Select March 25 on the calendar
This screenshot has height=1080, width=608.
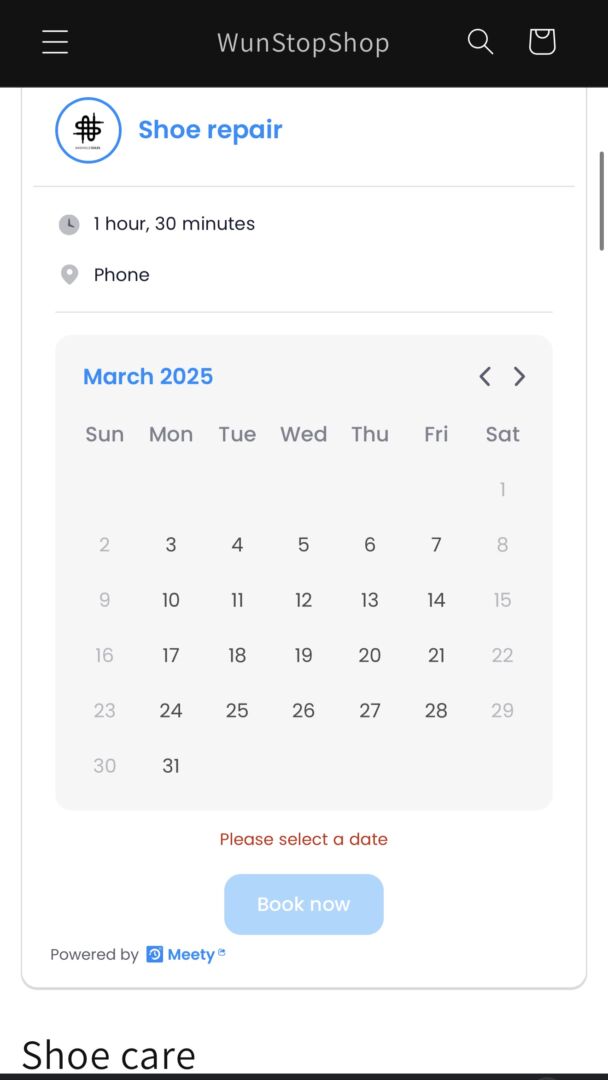pyautogui.click(x=237, y=710)
